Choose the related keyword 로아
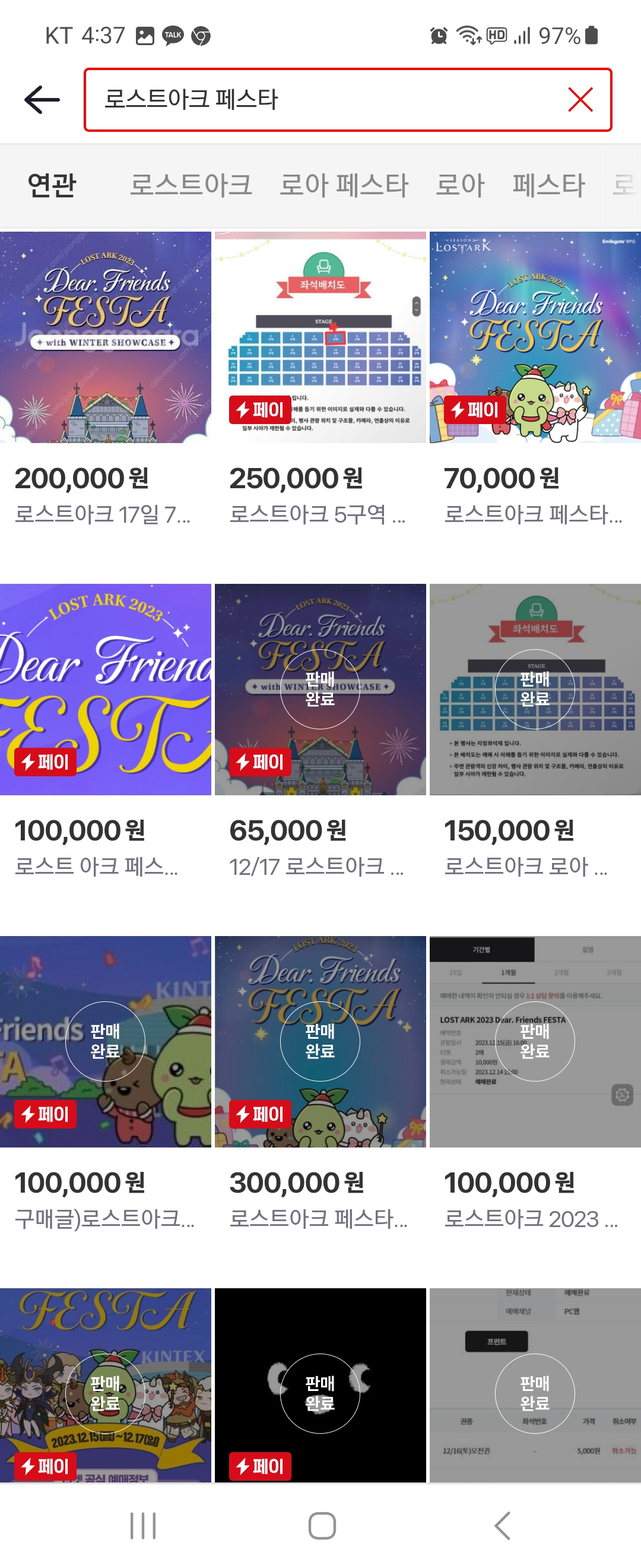The width and height of the screenshot is (641, 1568). 460,185
